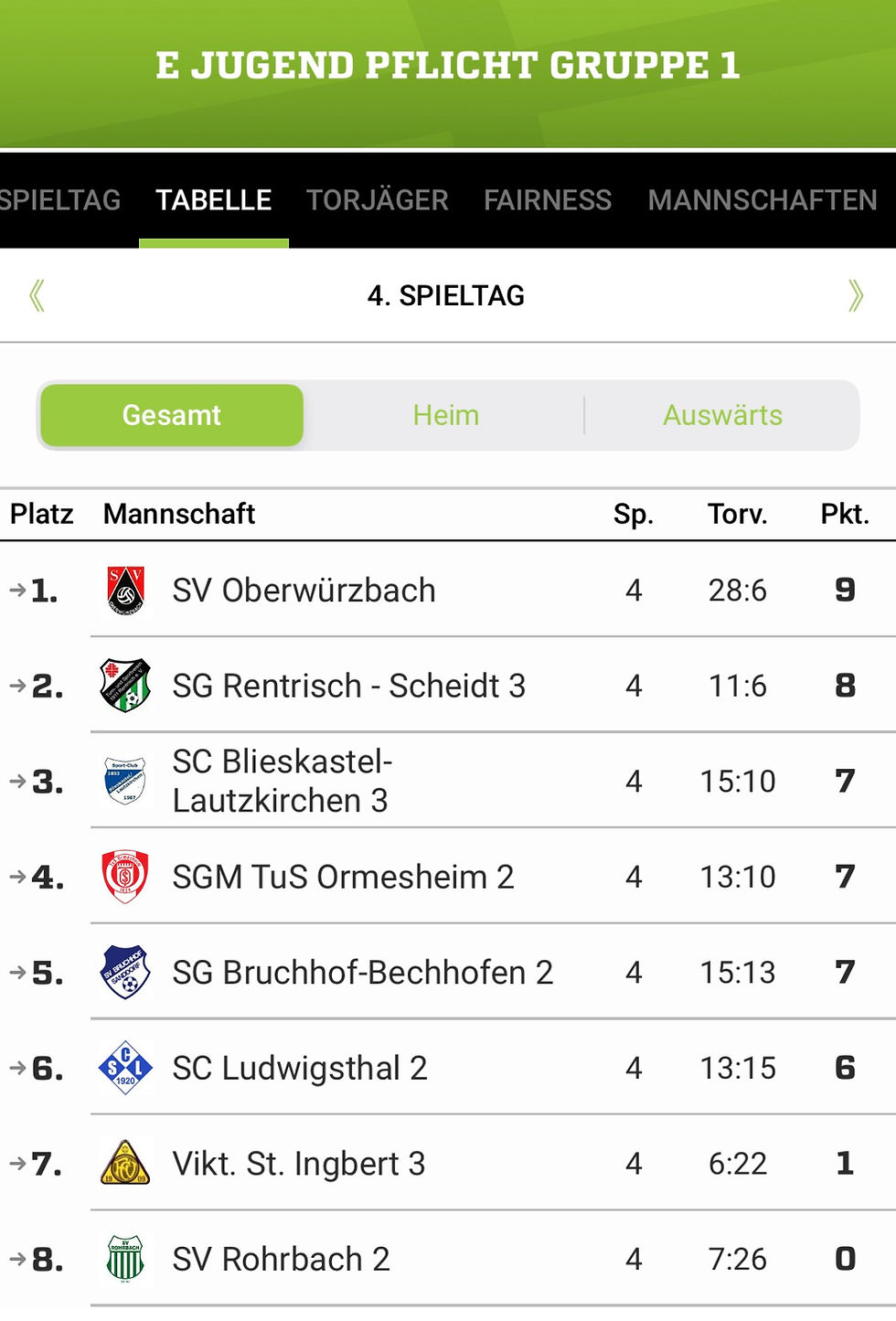The width and height of the screenshot is (896, 1321).
Task: Open SGM TuS Ormesheim 2
Action: pos(343,877)
